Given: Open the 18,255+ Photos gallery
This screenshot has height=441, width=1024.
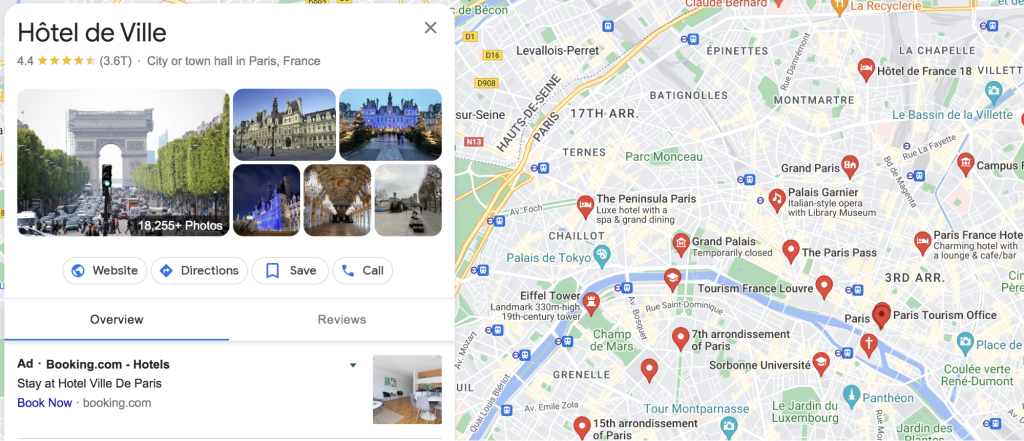Looking at the screenshot, I should (x=123, y=162).
